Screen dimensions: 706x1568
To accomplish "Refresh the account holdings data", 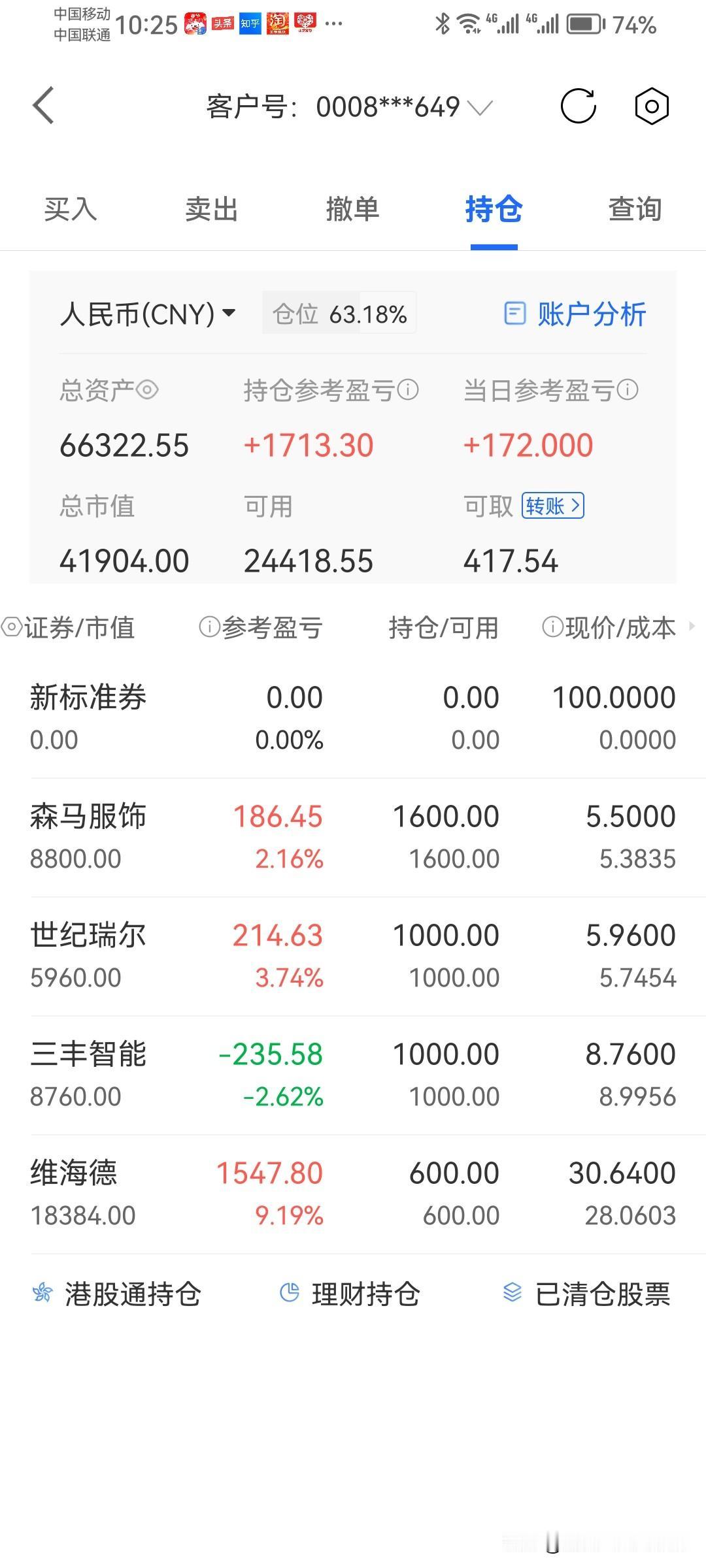I will (x=579, y=106).
